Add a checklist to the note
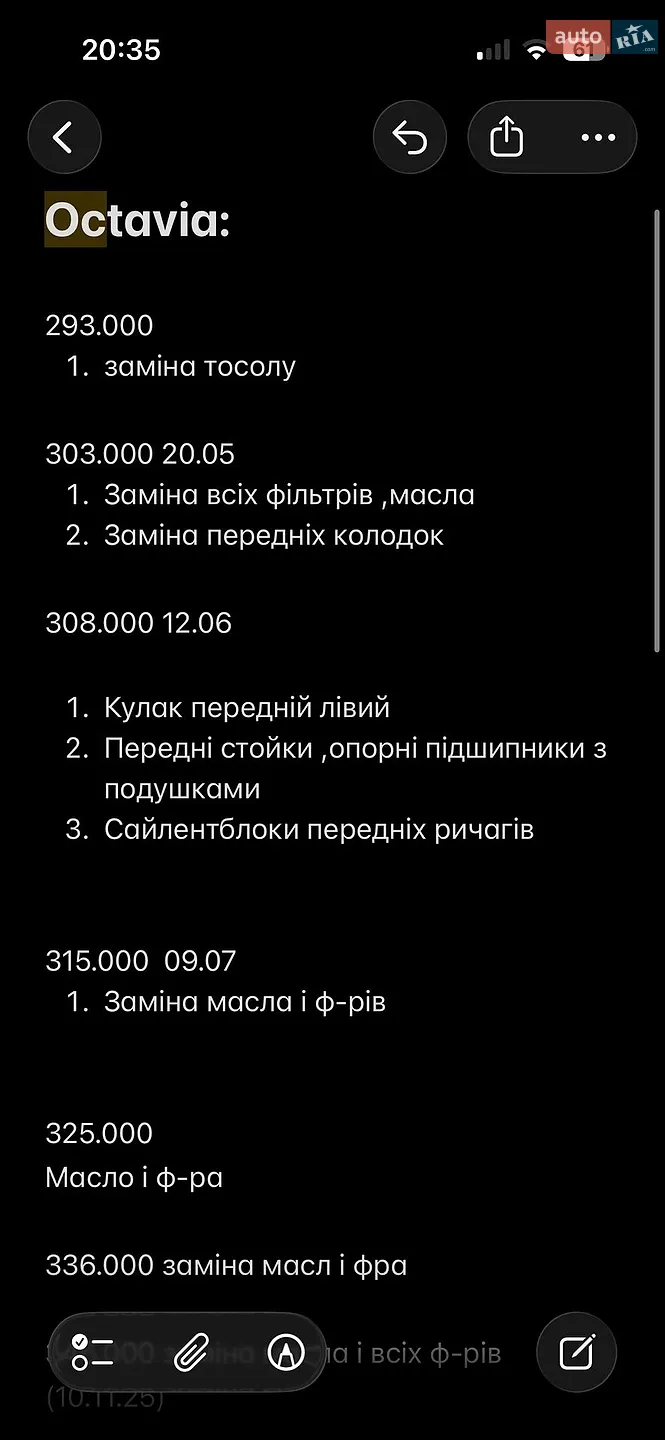The width and height of the screenshot is (665, 1440). click(x=93, y=1352)
